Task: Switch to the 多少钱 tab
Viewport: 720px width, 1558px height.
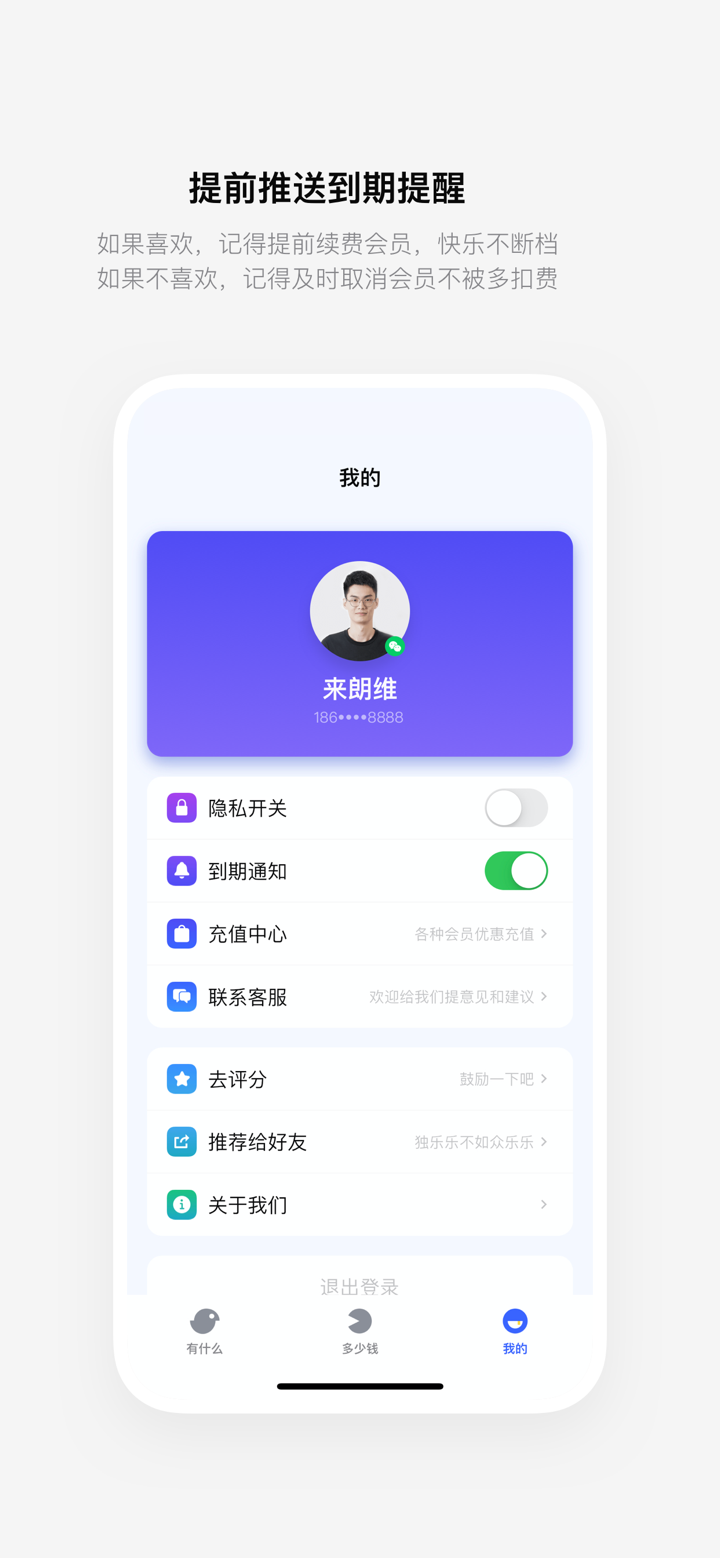Action: tap(359, 1332)
